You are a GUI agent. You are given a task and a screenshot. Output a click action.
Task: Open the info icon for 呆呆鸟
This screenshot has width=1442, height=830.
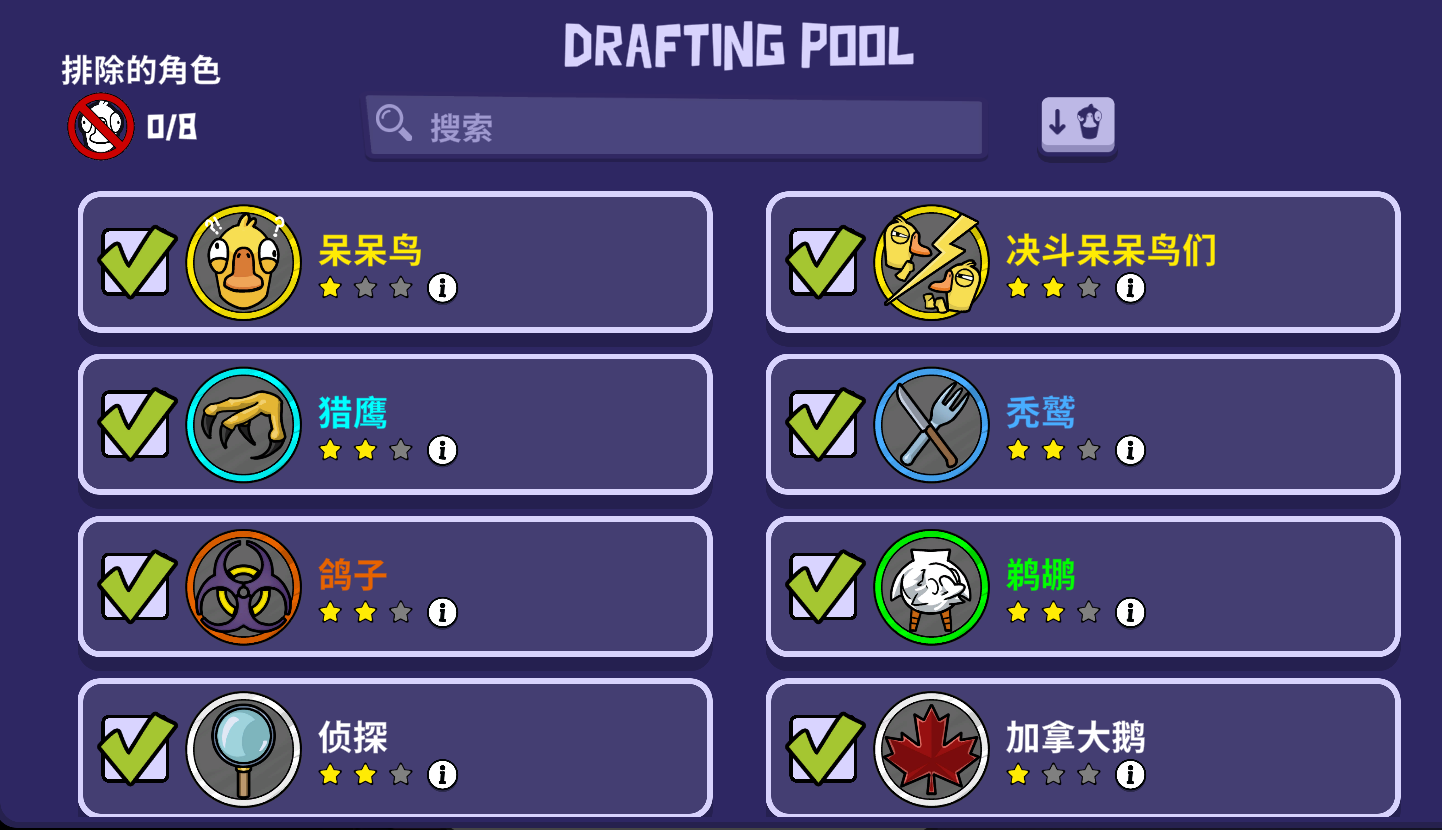click(442, 288)
